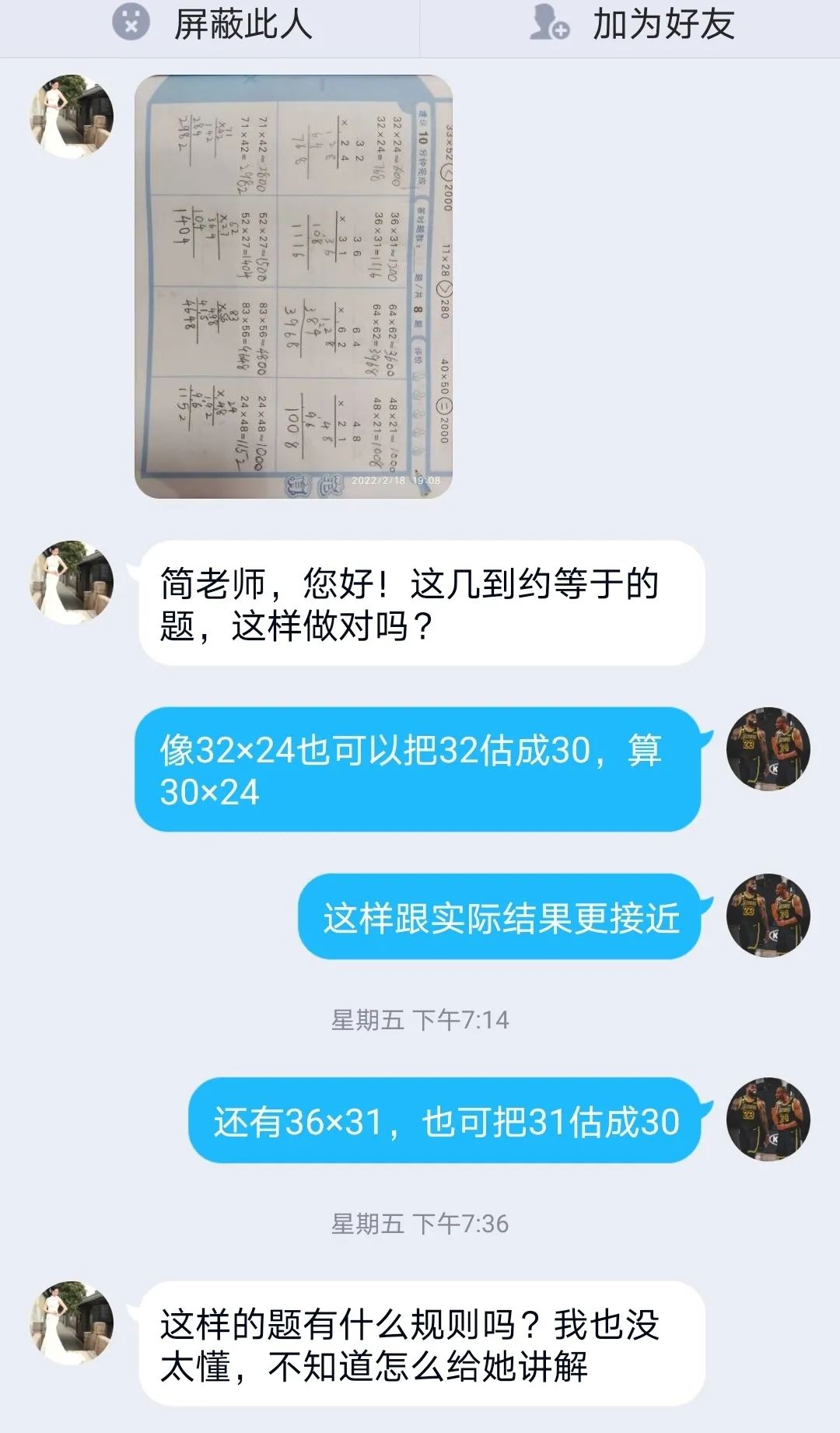Viewport: 840px width, 1433px height.
Task: Tap 加为好友 to add as friend
Action: tap(632, 24)
